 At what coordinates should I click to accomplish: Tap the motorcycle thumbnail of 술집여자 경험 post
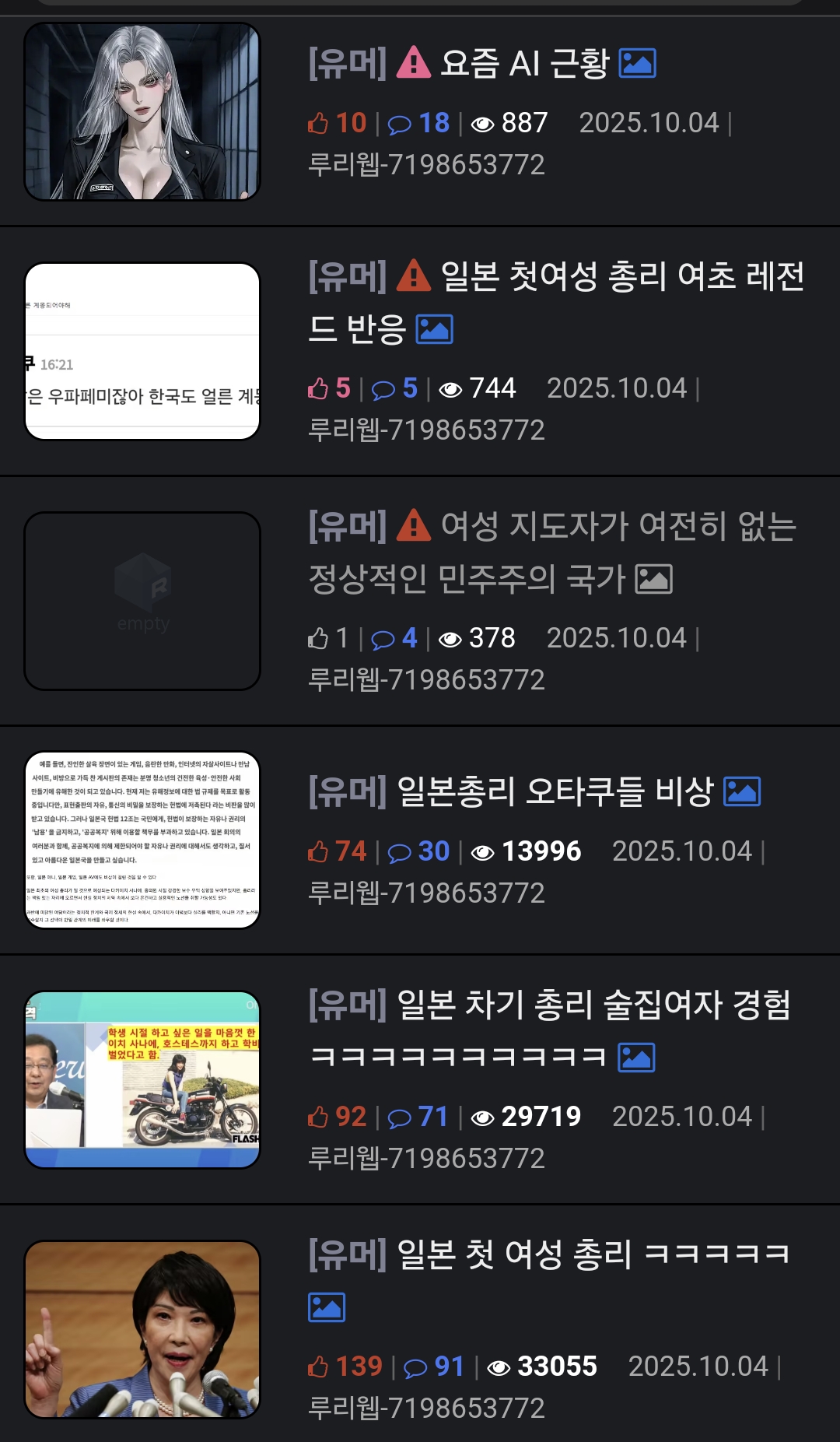click(x=142, y=1079)
